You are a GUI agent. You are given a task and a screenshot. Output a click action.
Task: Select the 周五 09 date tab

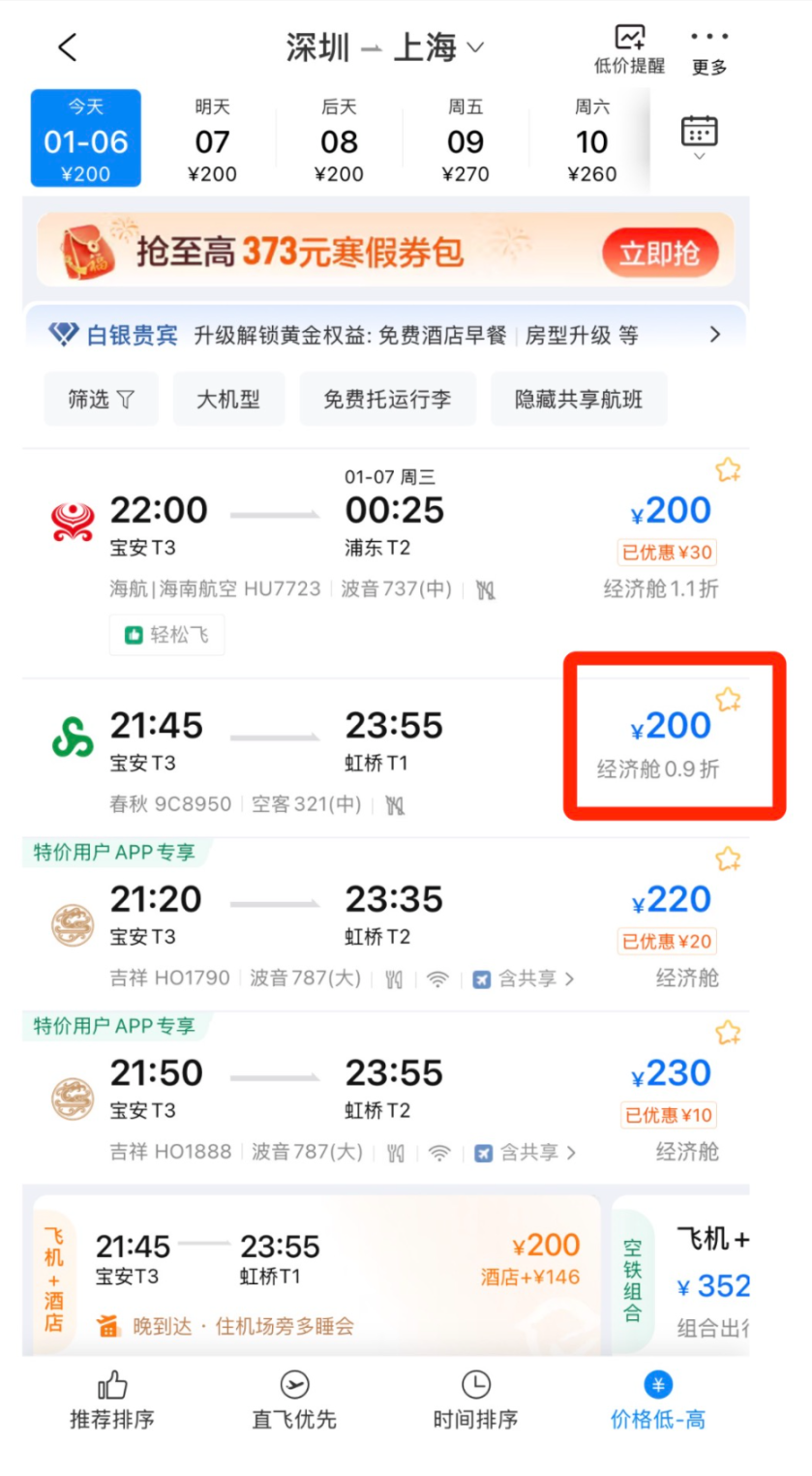466,139
